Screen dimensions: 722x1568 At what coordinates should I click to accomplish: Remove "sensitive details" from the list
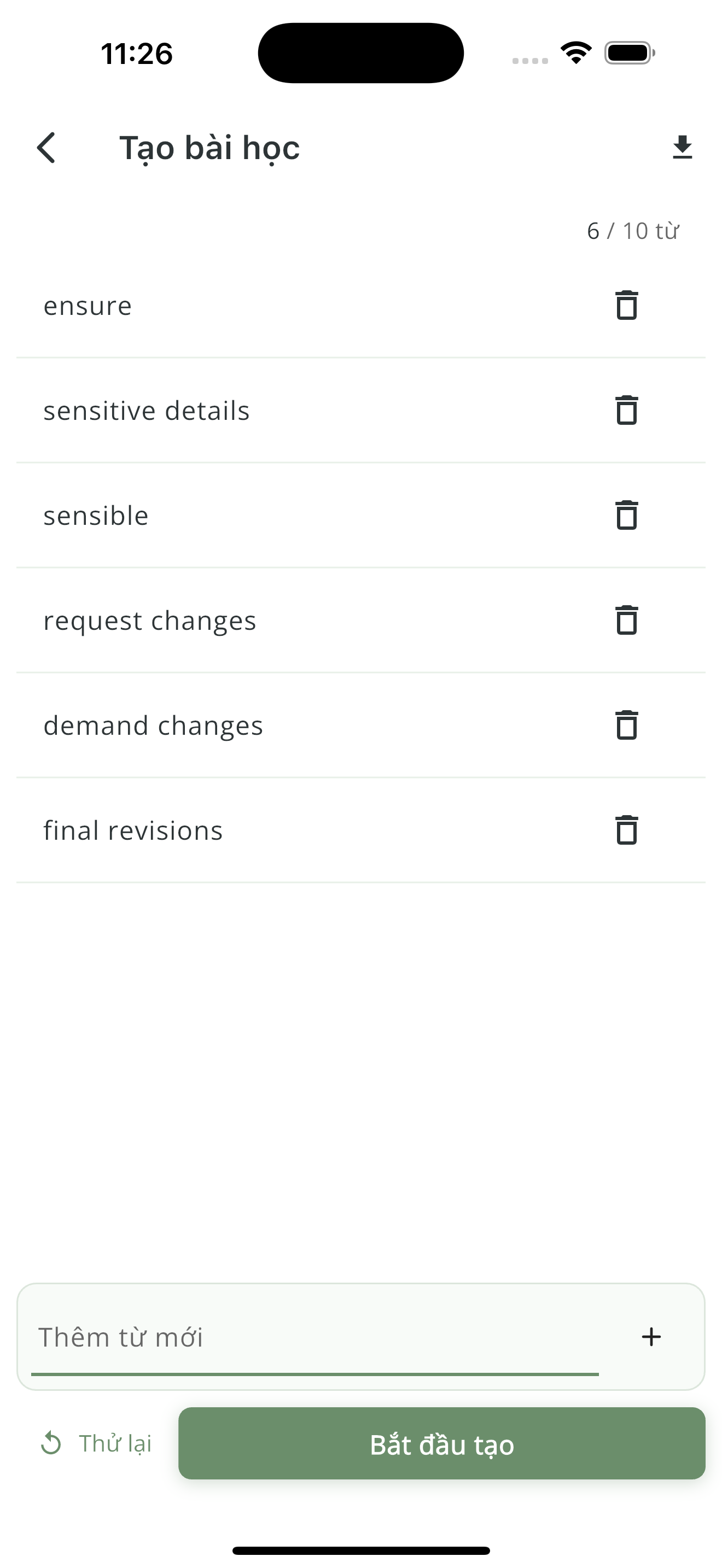coord(626,410)
